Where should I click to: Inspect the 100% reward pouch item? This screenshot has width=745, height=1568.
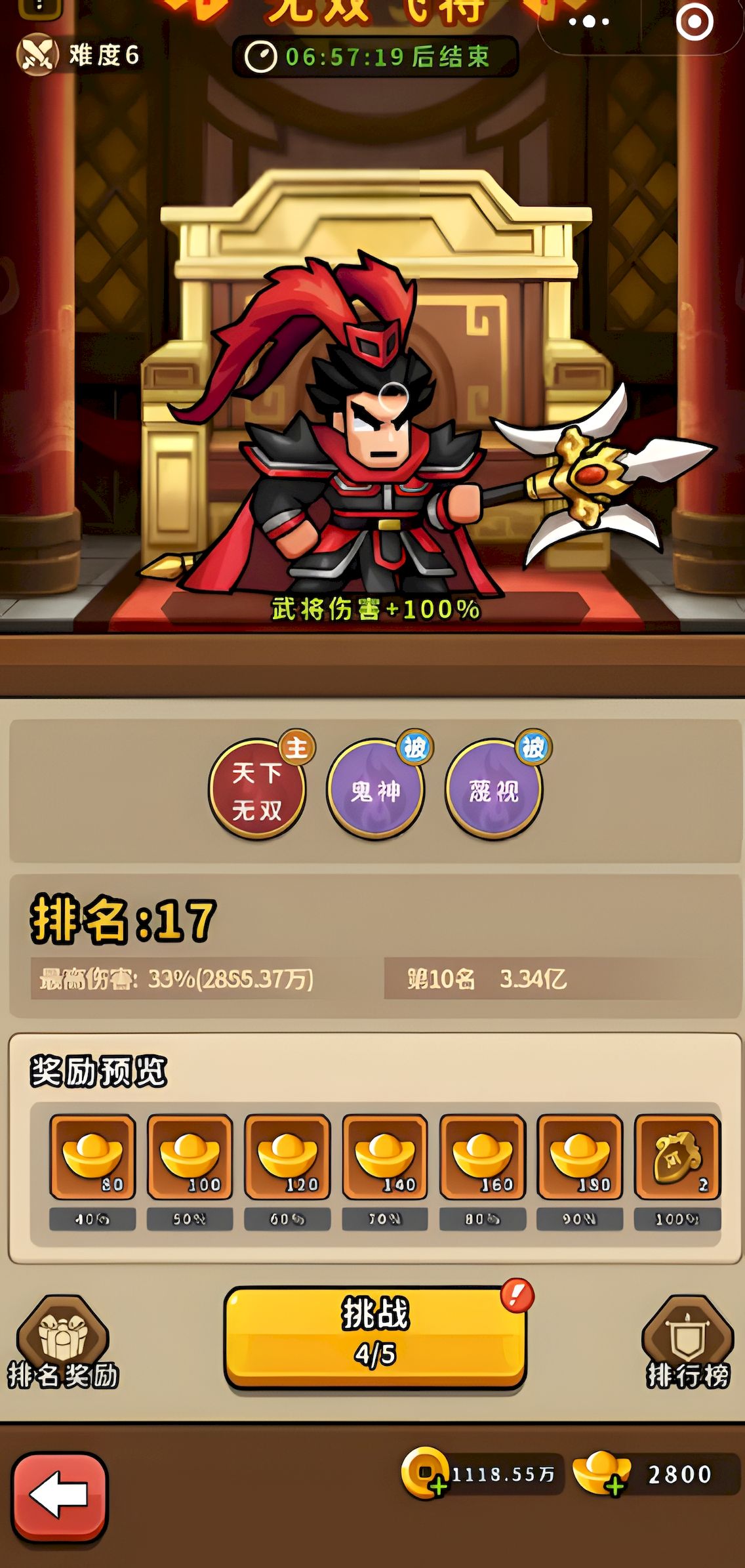677,1157
